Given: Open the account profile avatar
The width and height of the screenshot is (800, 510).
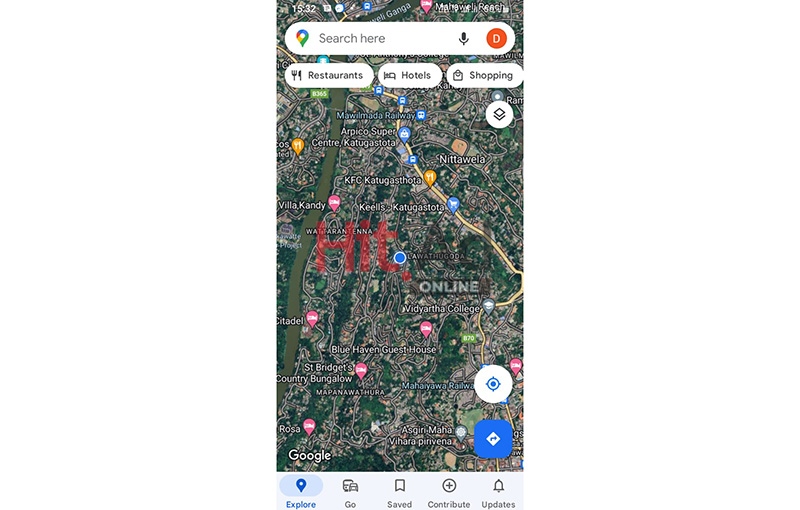Looking at the screenshot, I should [x=496, y=38].
